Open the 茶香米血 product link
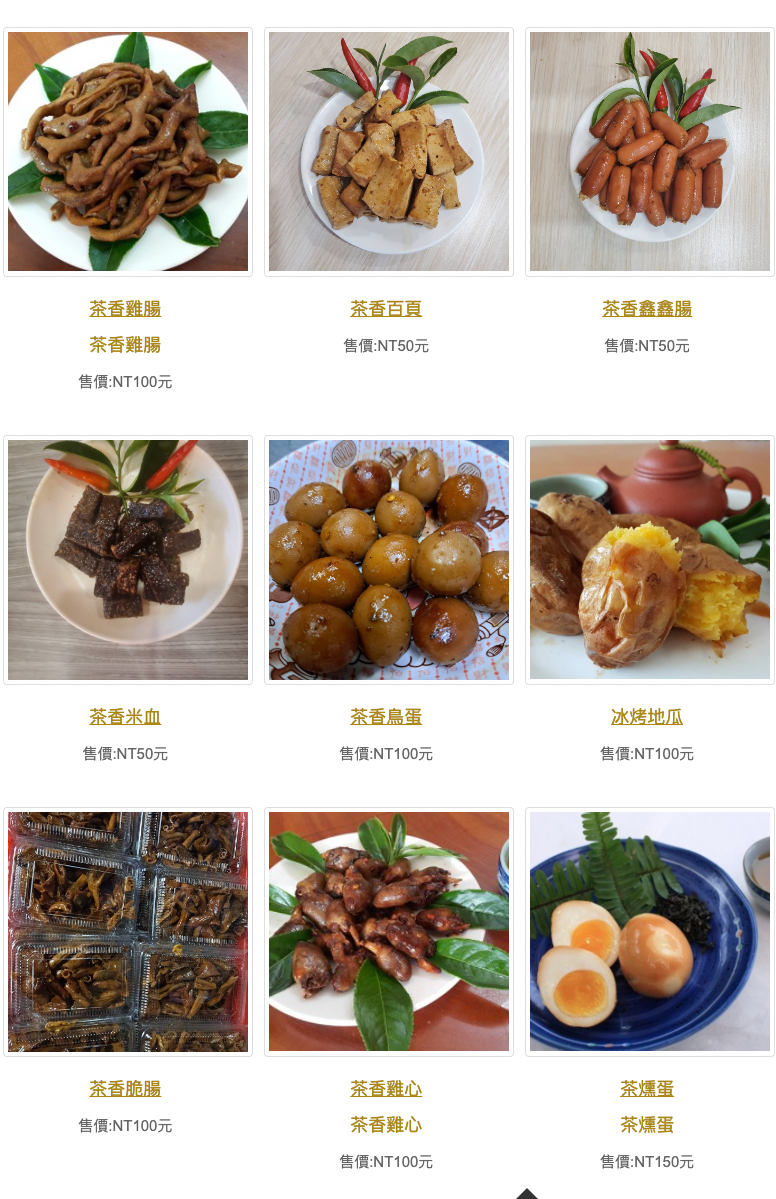776x1199 pixels. [x=124, y=716]
